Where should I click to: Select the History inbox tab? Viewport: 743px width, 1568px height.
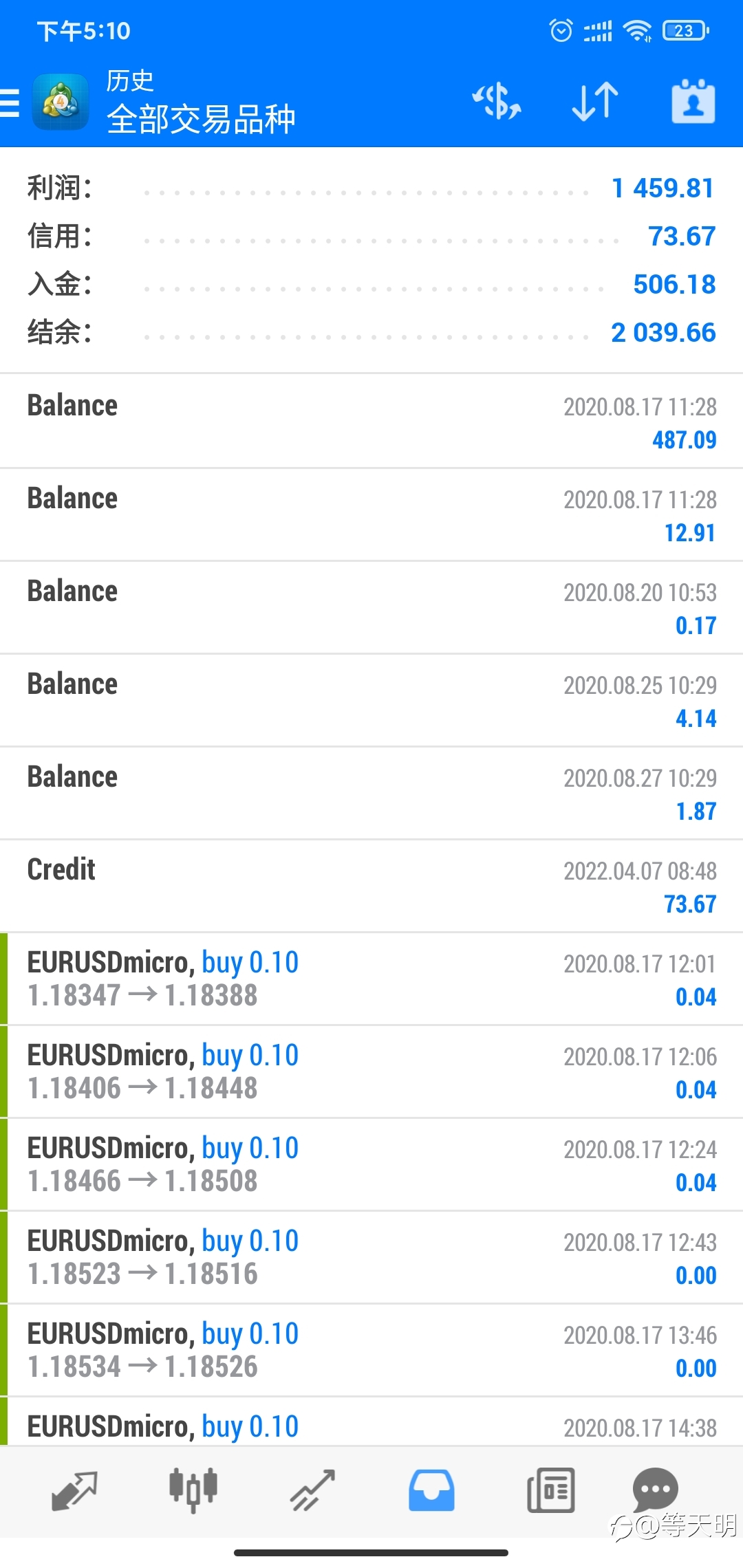(x=431, y=1491)
